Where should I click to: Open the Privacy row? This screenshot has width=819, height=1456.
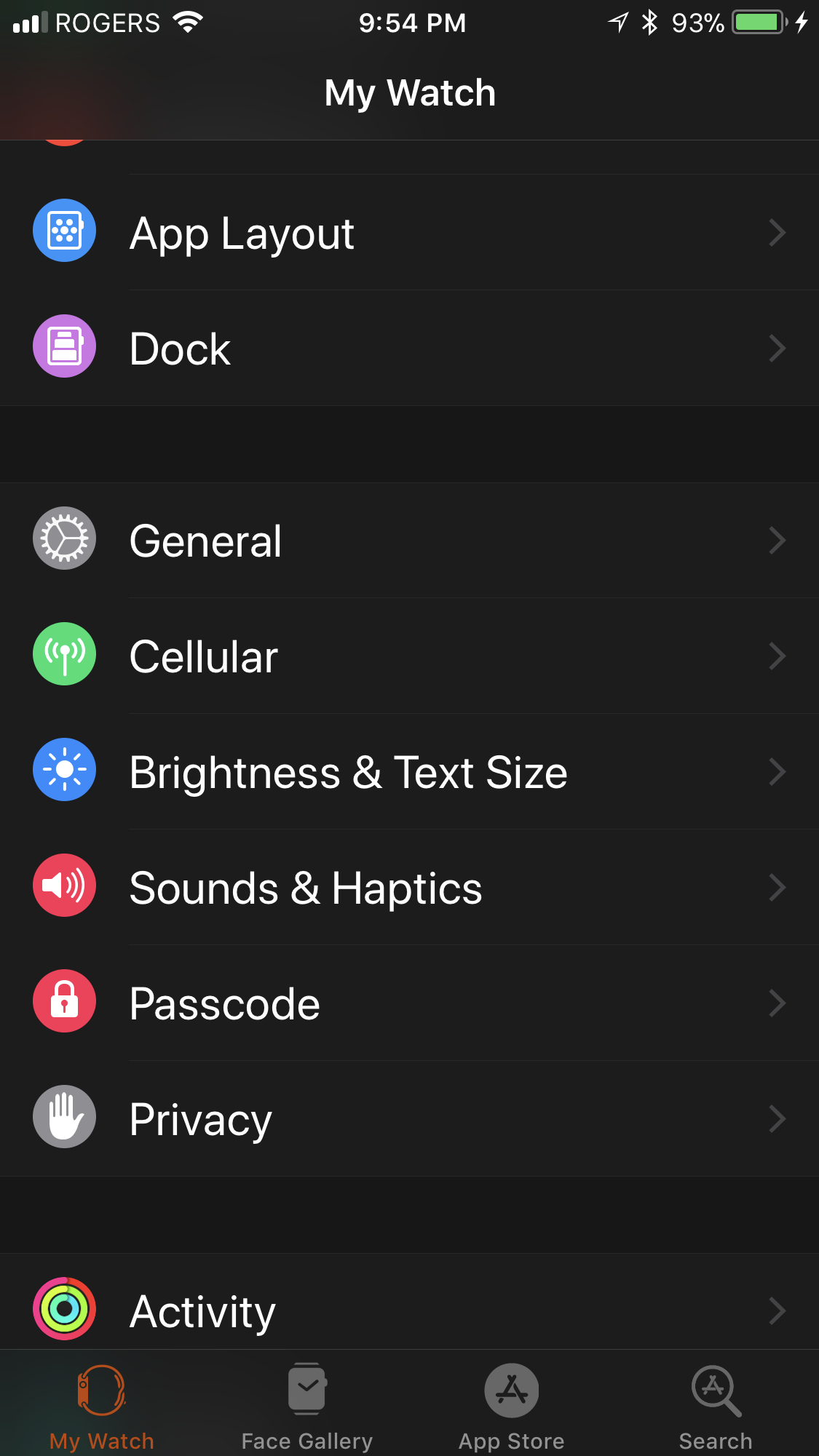click(409, 1119)
